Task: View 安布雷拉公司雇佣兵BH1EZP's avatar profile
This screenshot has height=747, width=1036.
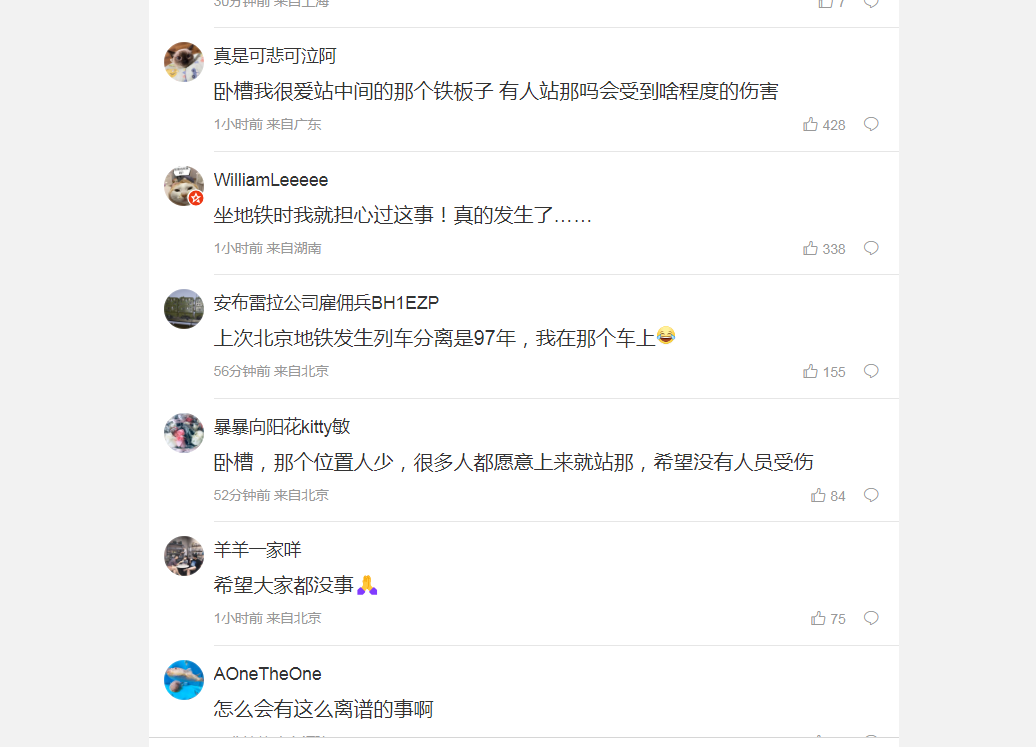Action: (184, 309)
